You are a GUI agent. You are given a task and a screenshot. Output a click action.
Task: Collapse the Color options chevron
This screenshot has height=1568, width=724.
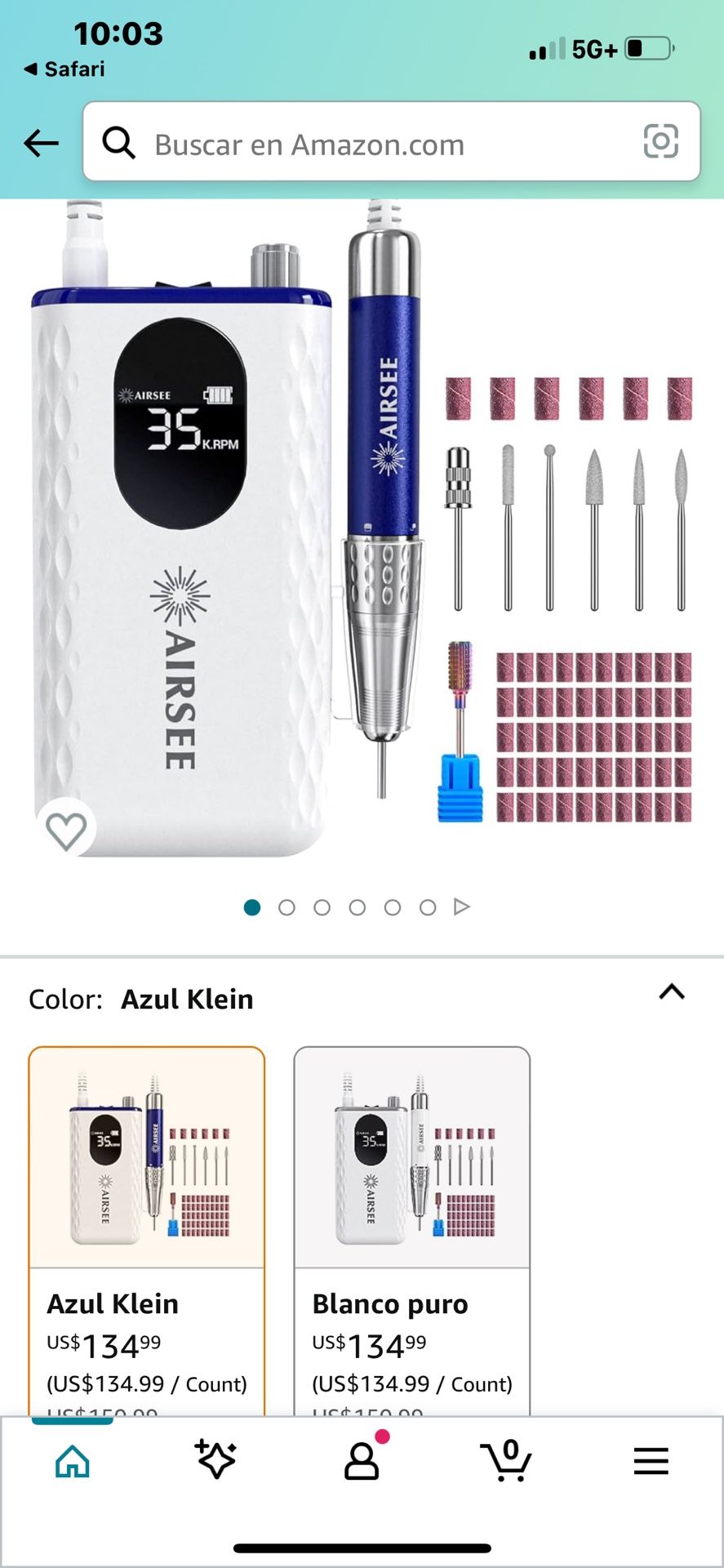672,992
